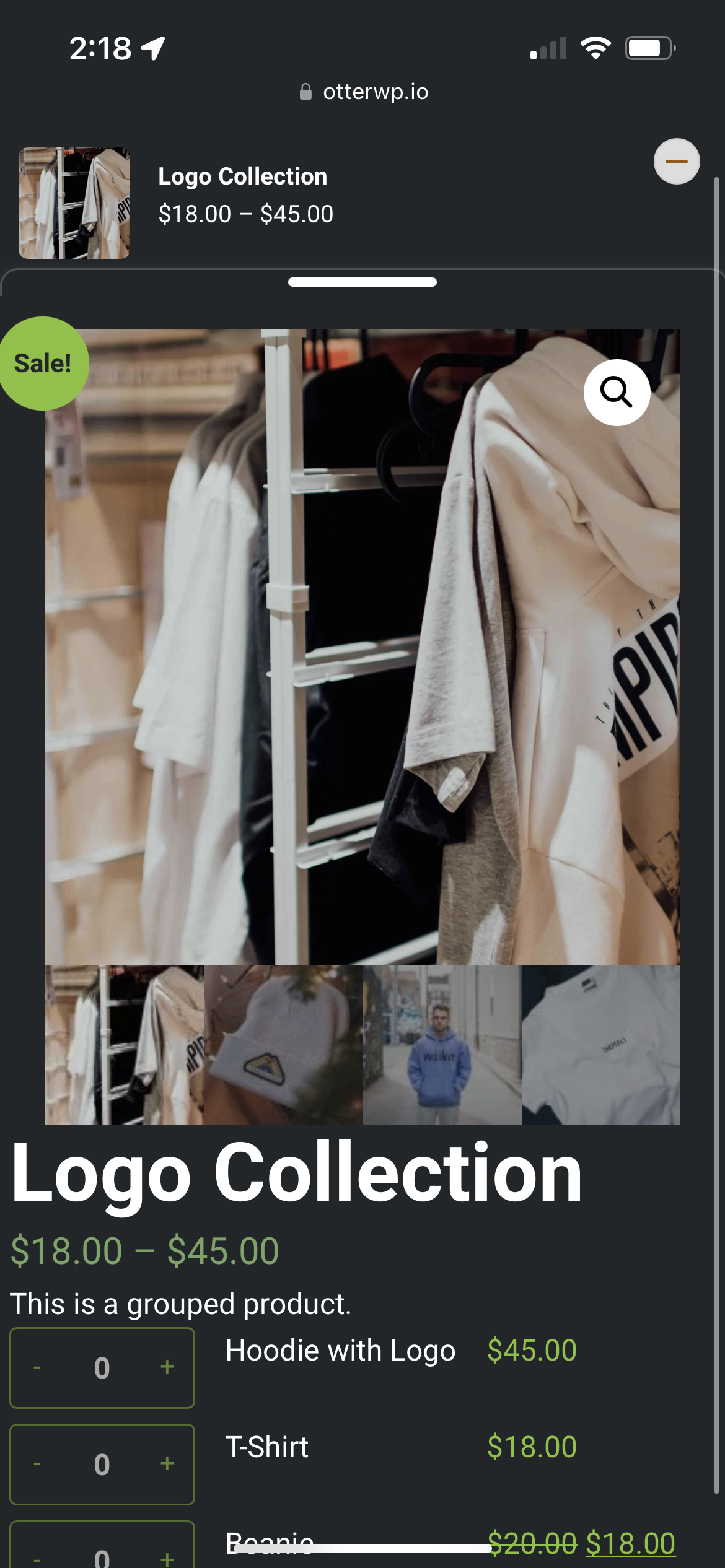Select the beanie gallery thumbnail
725x1568 pixels.
coord(283,1044)
